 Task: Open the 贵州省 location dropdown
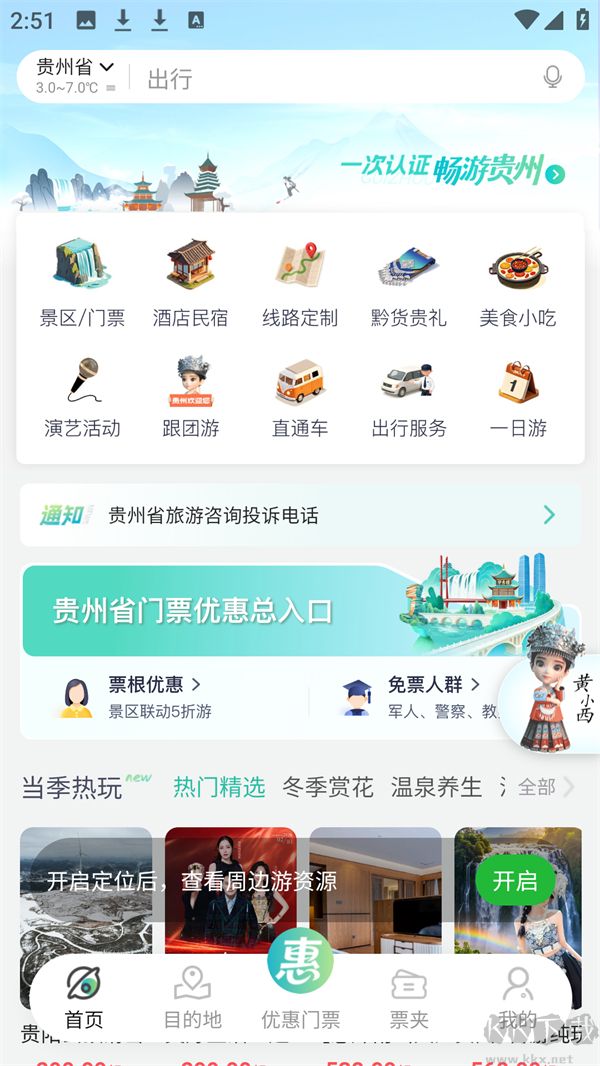tap(75, 68)
